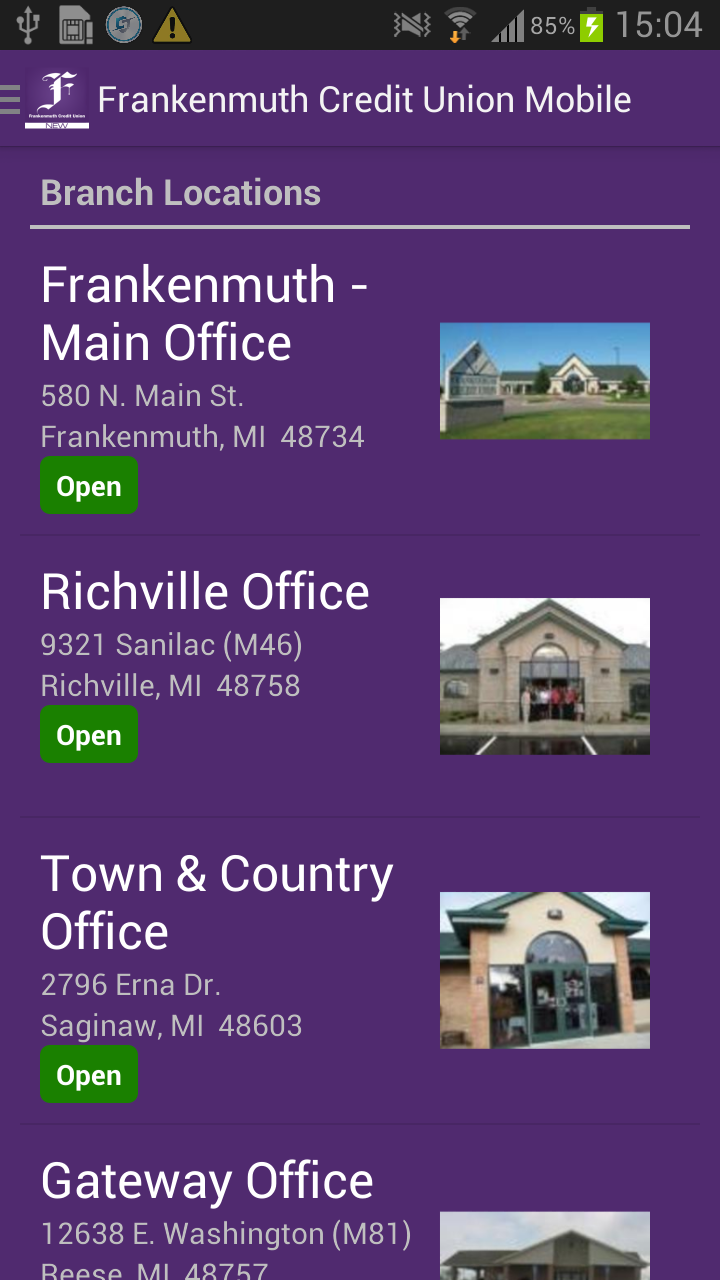This screenshot has height=1280, width=720.
Task: Toggle the Open status badge for Richville Office
Action: point(88,734)
